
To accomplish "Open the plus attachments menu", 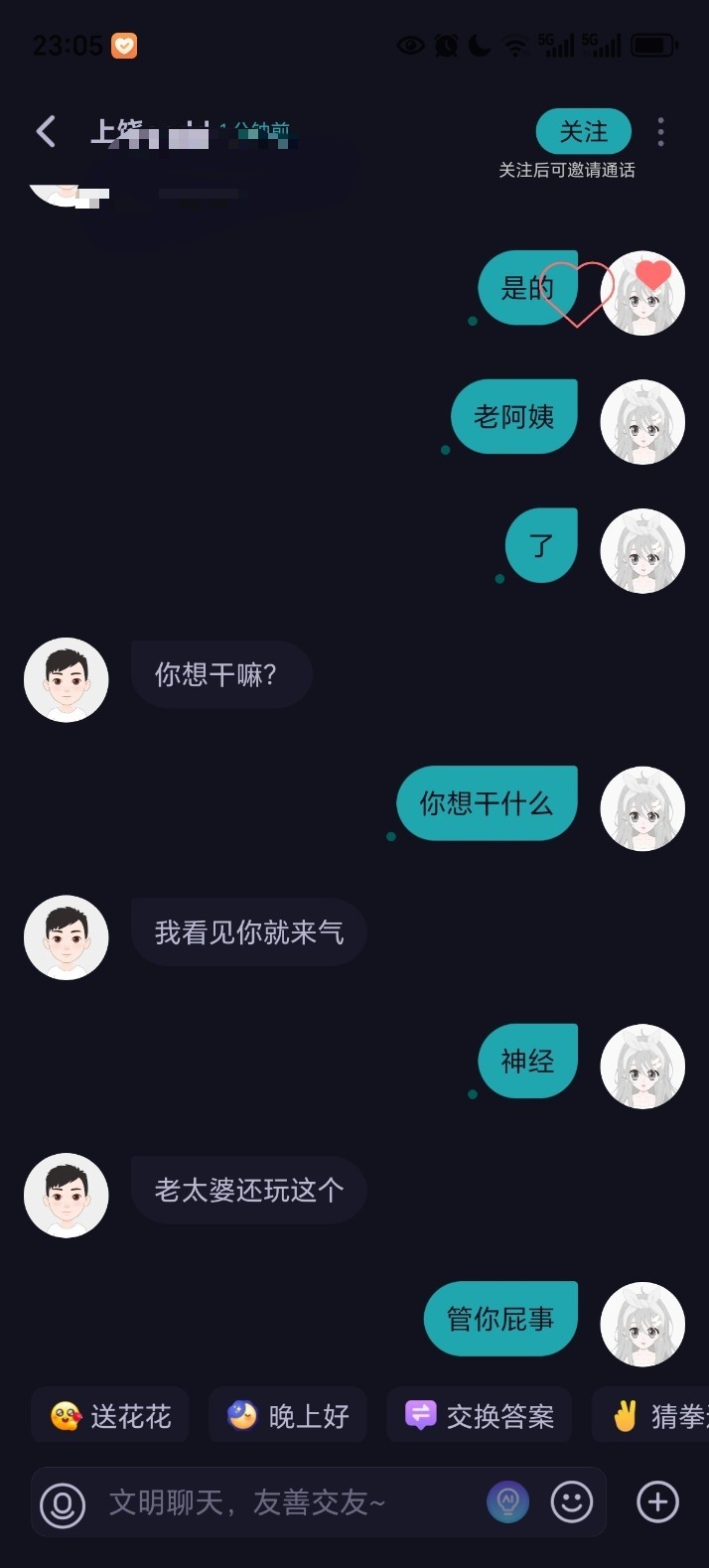I will [x=657, y=1502].
